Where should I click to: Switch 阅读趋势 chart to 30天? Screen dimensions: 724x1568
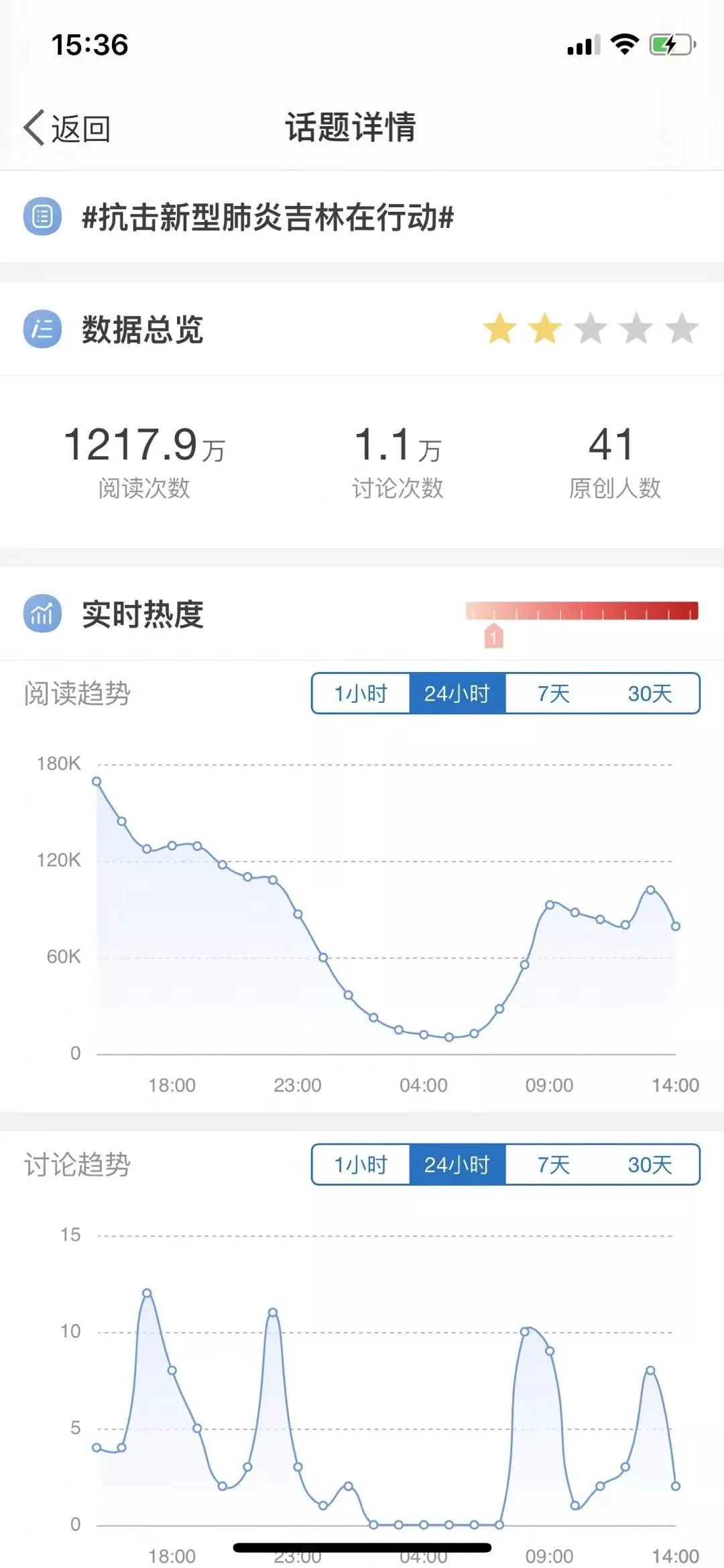650,693
